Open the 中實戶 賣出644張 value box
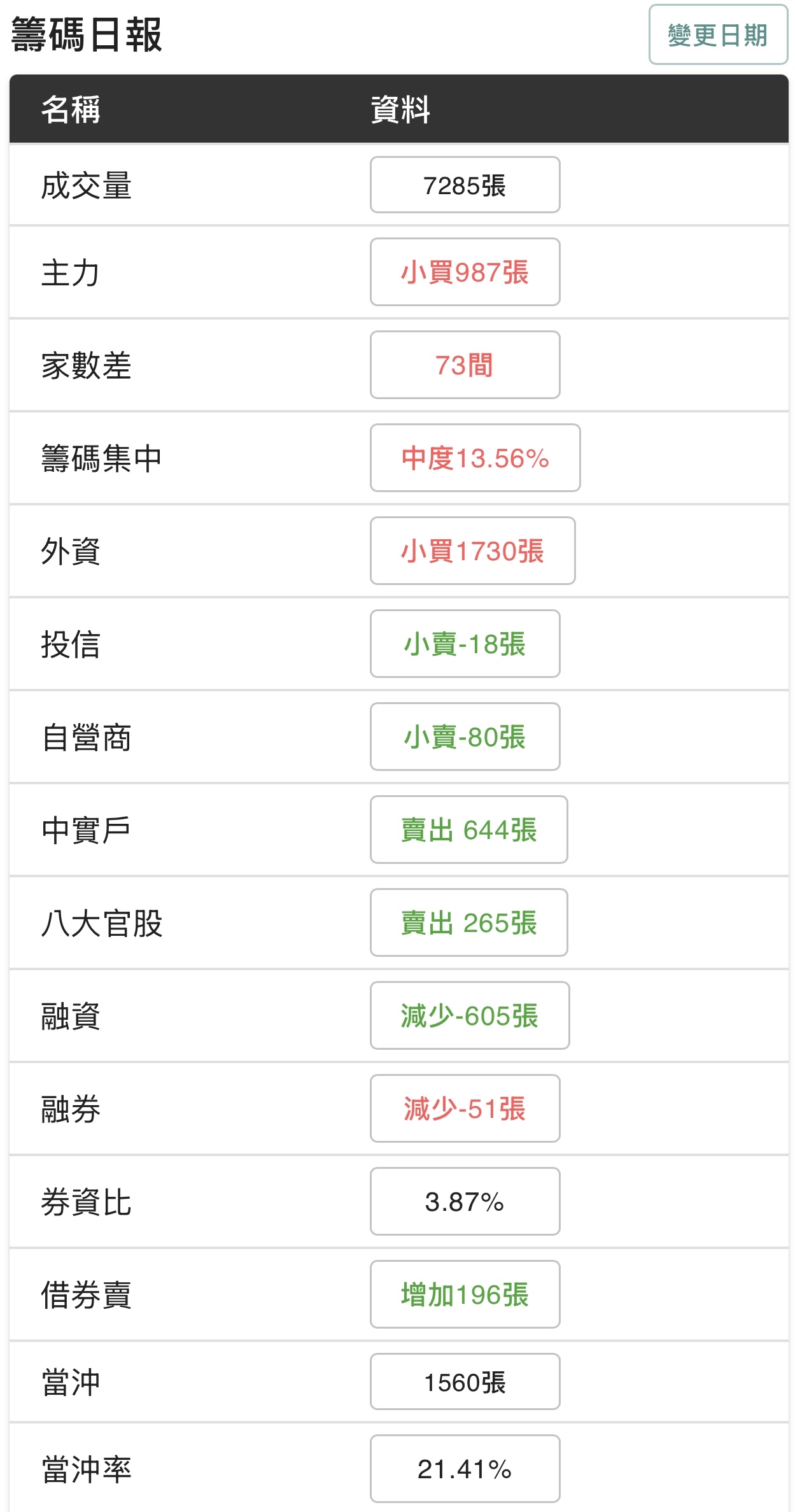 click(468, 830)
